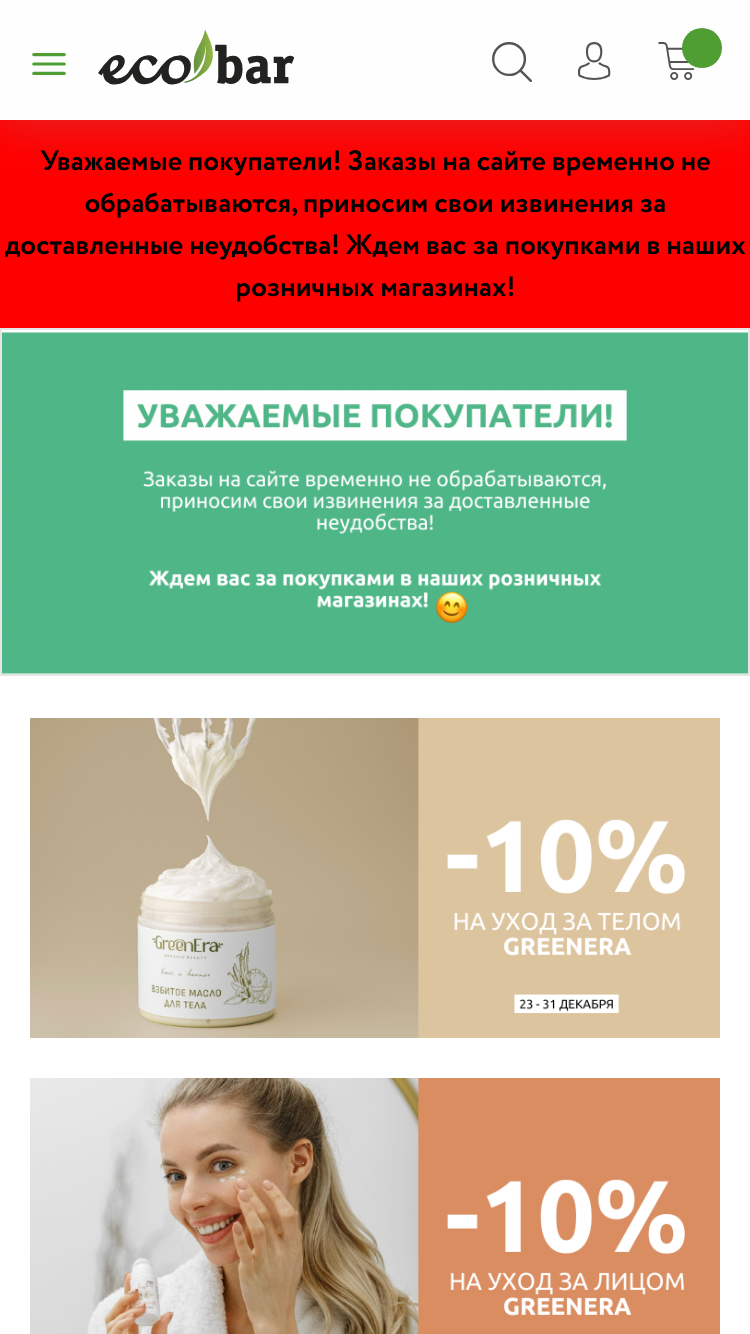Screen dimensions: 750x1334
Task: Open the face care GreenEra discount banner
Action: pos(375,1206)
